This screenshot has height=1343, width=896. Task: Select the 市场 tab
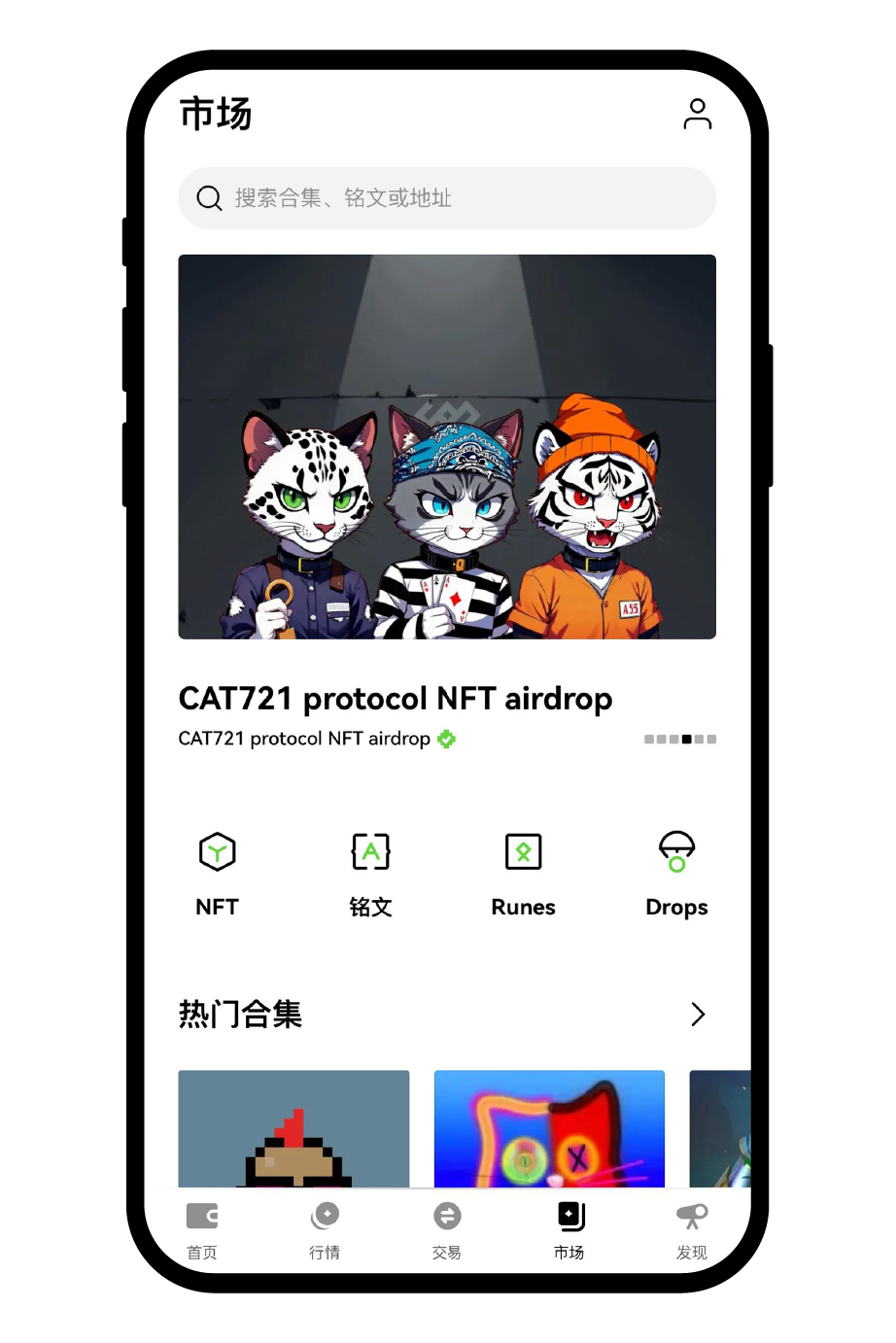[569, 1230]
